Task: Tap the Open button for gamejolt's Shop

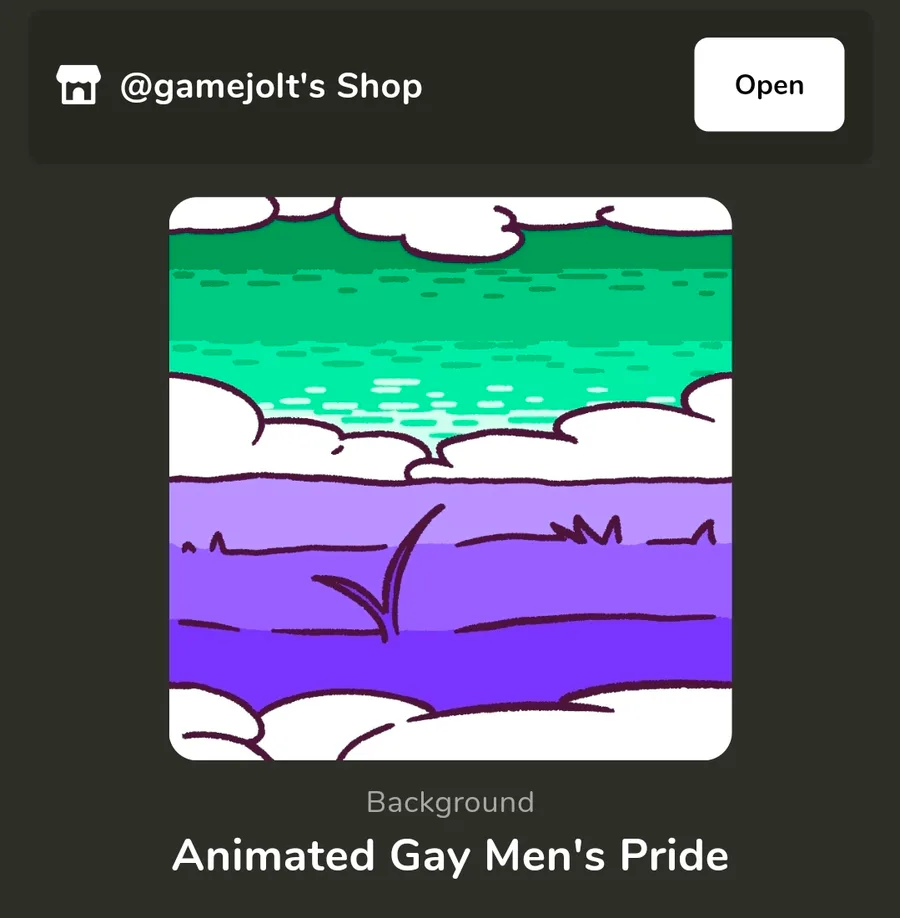Action: click(x=769, y=85)
